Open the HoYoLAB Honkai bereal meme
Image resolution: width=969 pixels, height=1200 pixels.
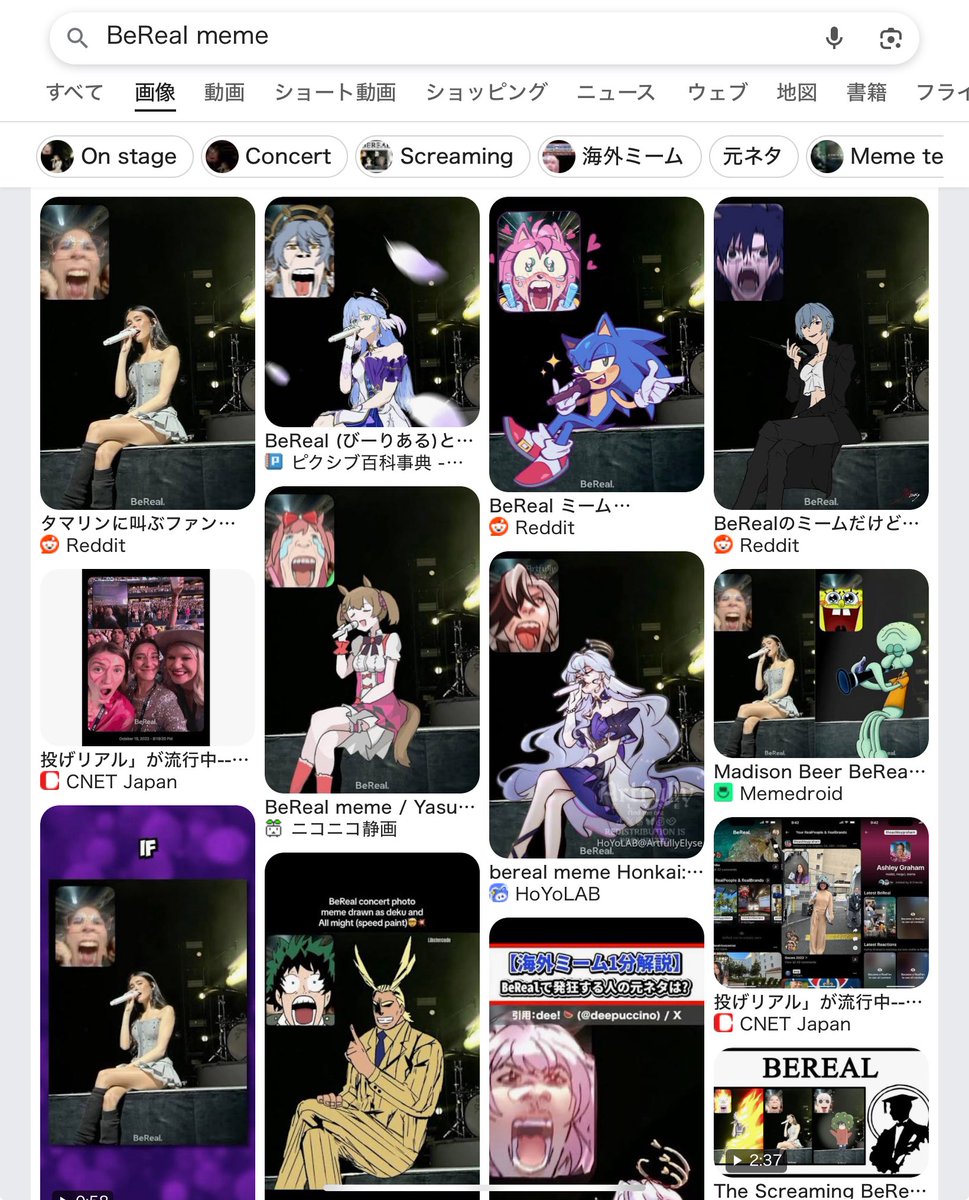(596, 705)
